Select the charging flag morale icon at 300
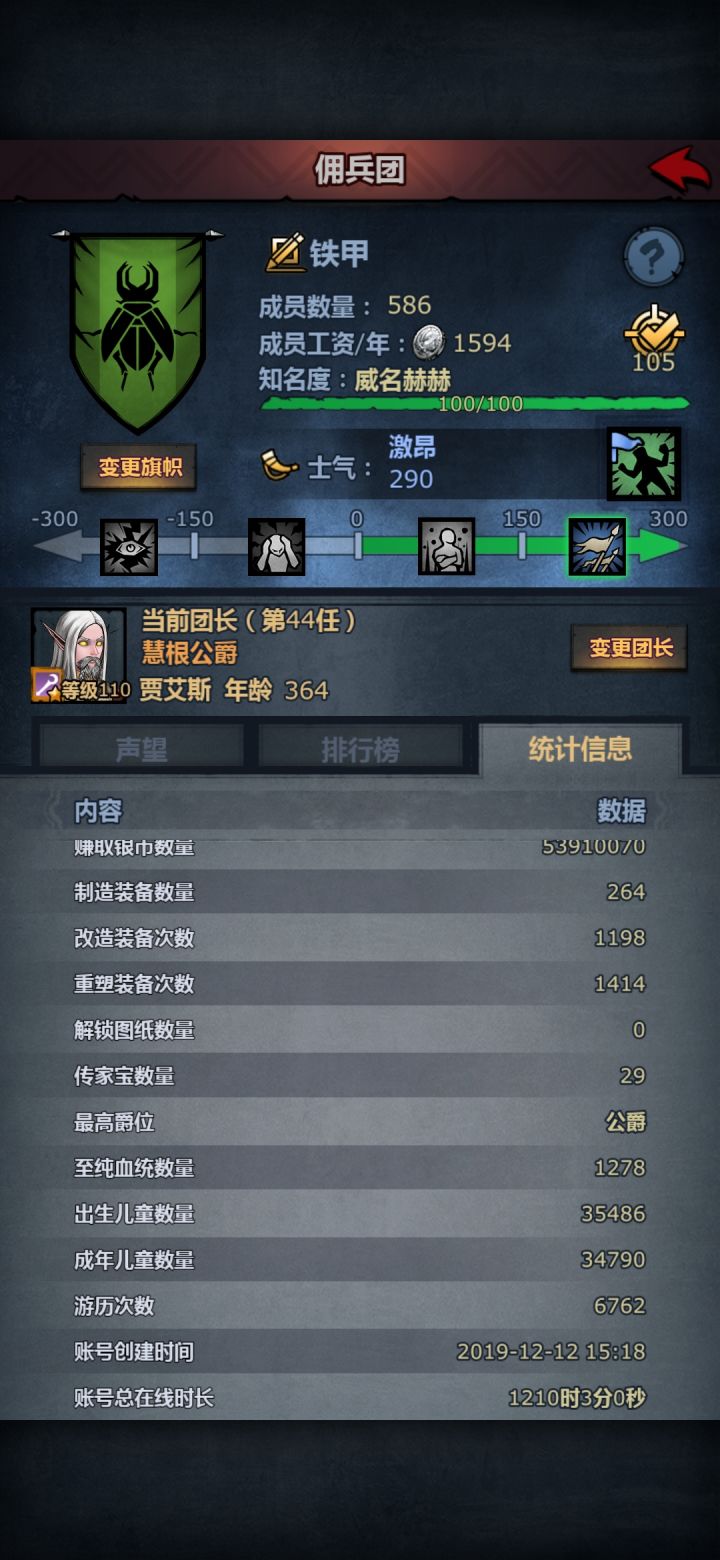The height and width of the screenshot is (1560, 720). point(598,546)
